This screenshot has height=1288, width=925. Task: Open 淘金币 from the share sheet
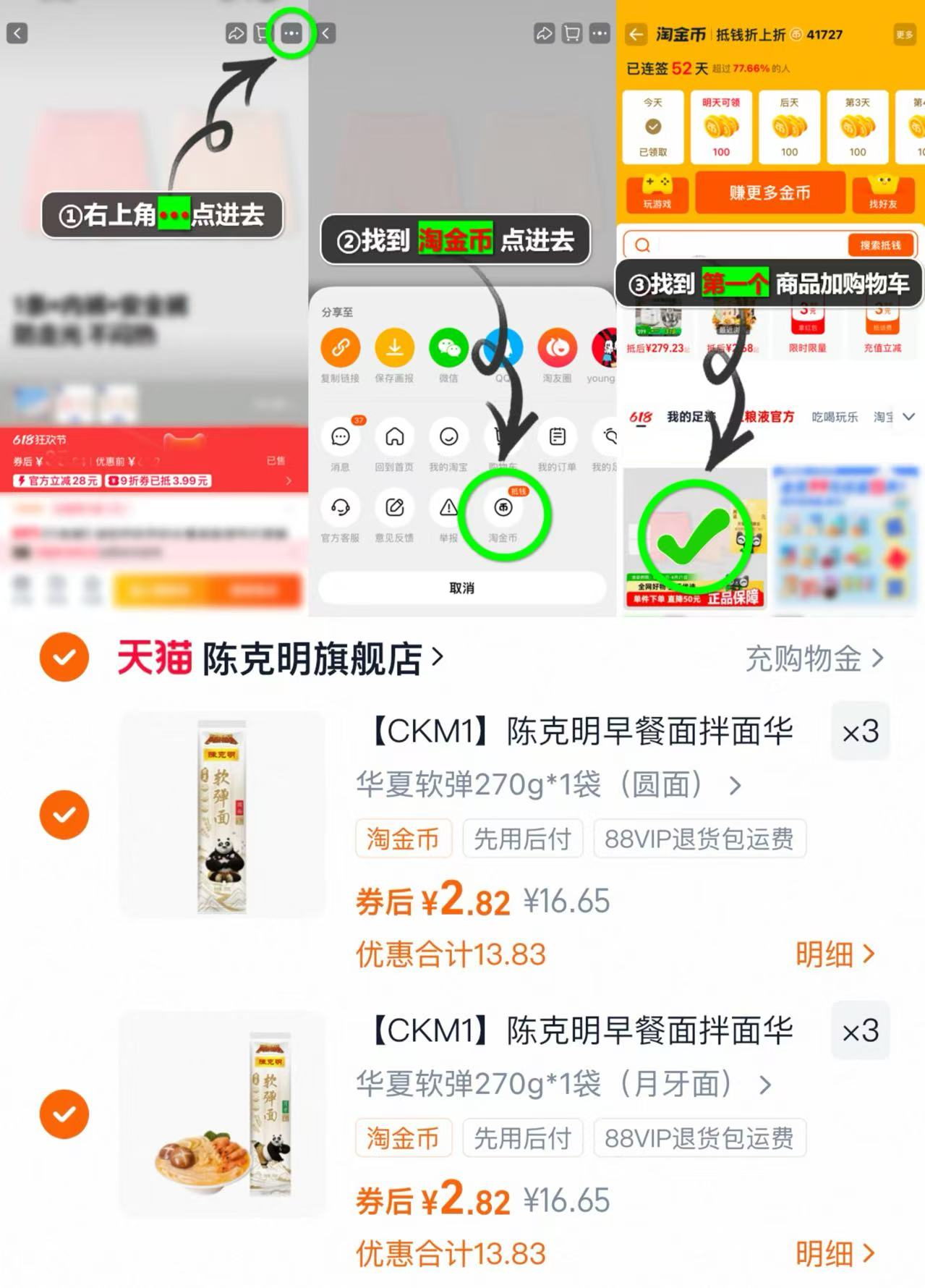click(x=503, y=509)
